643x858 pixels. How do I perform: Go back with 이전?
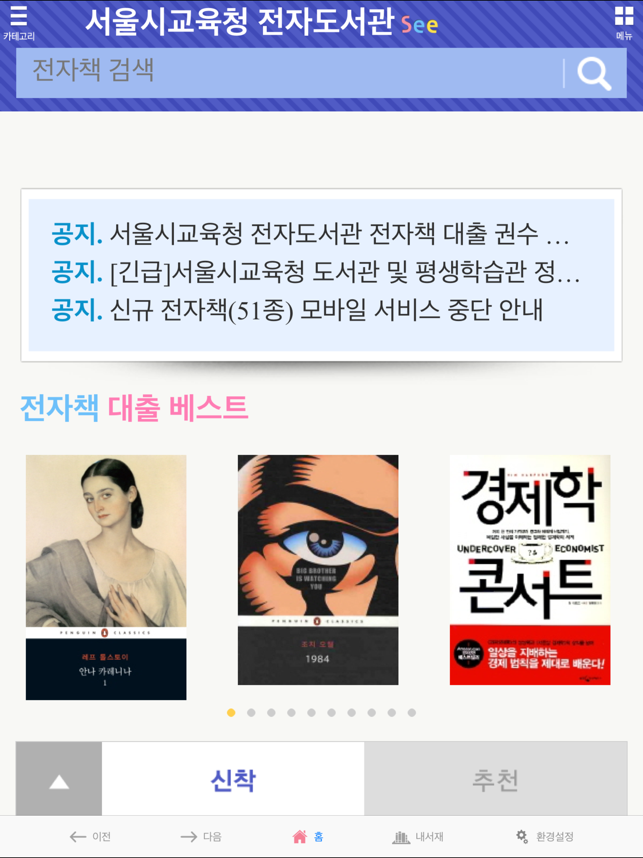[90, 837]
